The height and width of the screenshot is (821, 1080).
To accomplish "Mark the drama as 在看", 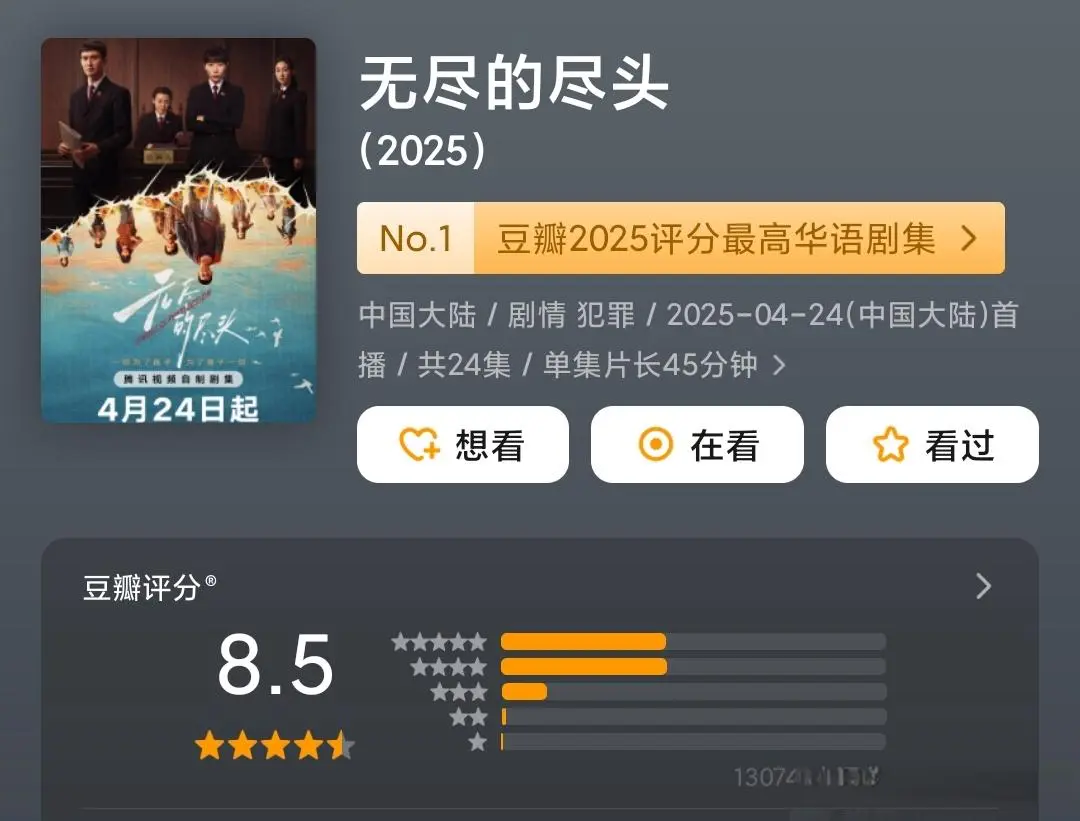I will coord(697,445).
